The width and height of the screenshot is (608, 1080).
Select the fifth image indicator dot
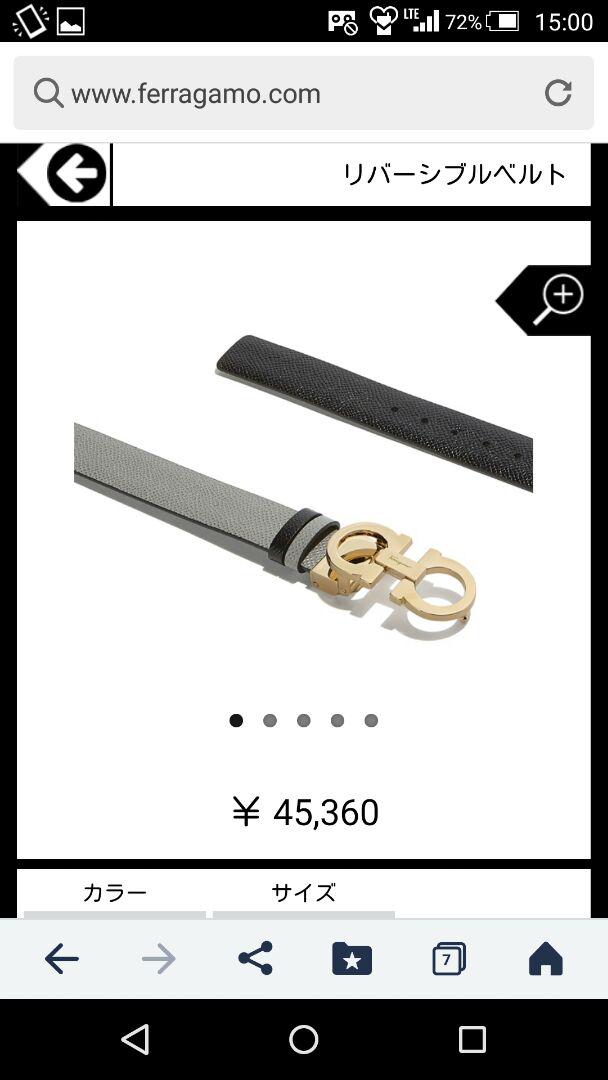[x=371, y=720]
